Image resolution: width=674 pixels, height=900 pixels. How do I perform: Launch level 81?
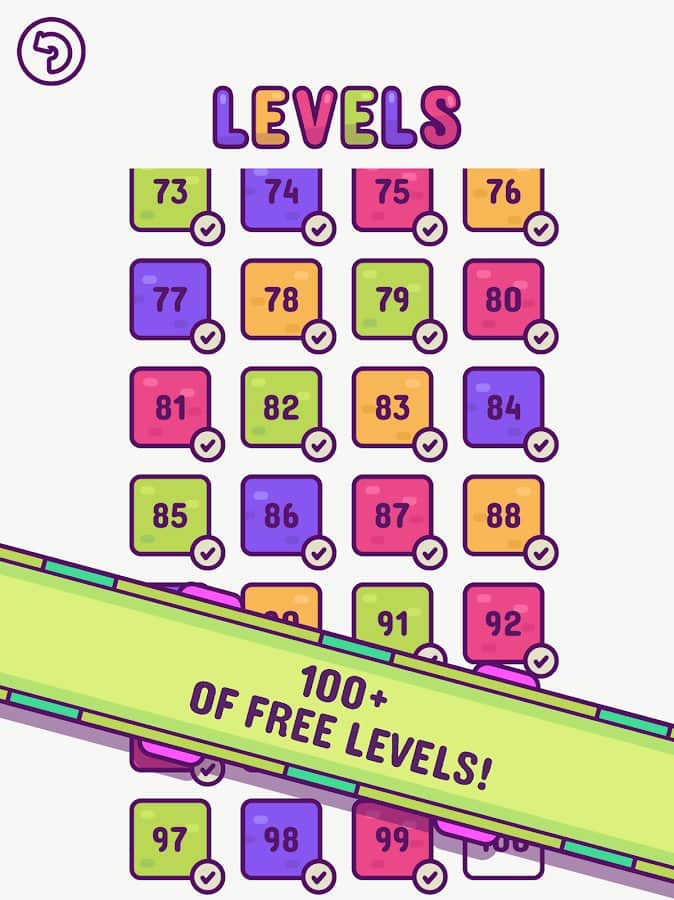(x=170, y=407)
